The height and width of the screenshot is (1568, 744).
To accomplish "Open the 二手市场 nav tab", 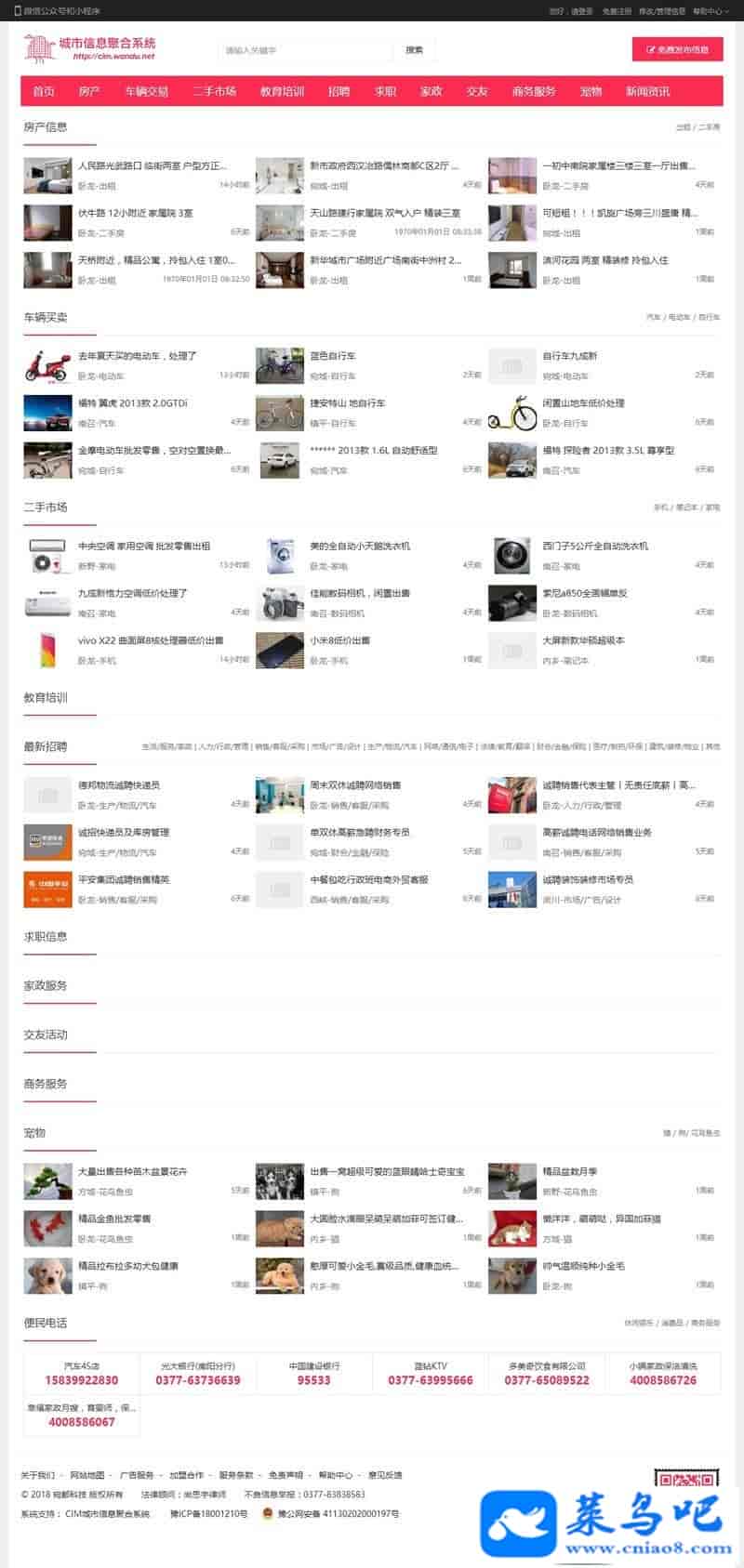I will (215, 91).
